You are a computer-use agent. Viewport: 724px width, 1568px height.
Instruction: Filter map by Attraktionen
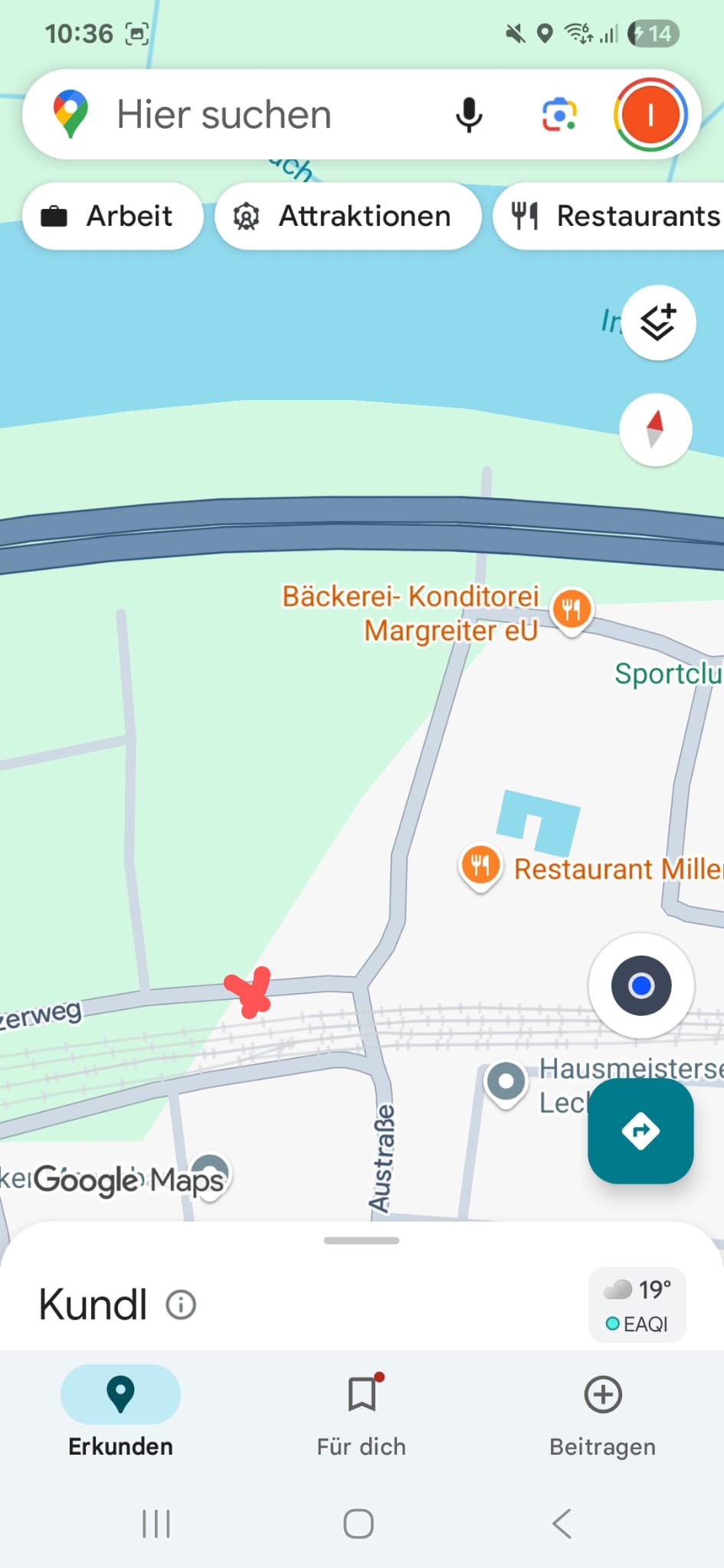click(348, 216)
